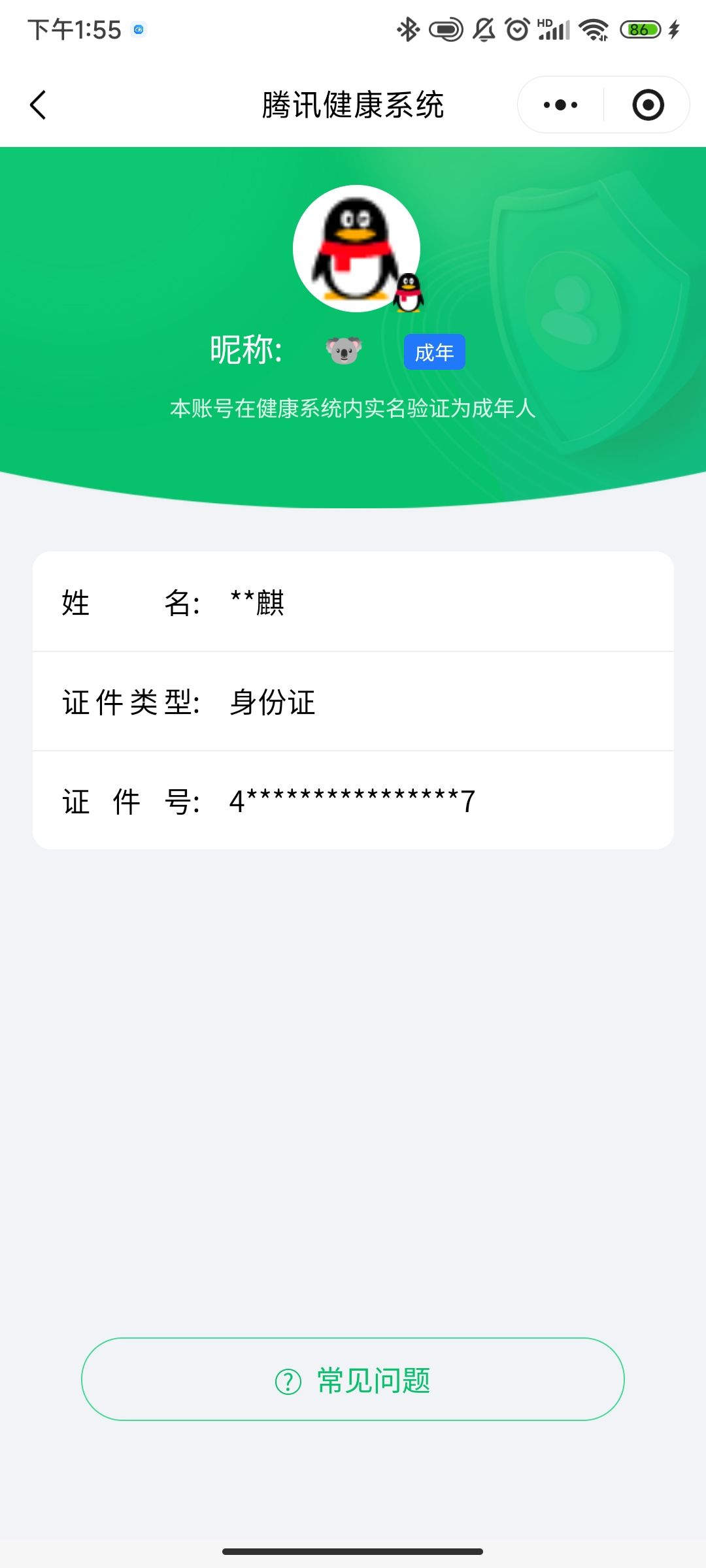Click the Wi-Fi icon in the status bar
The image size is (706, 1568).
pyautogui.click(x=592, y=29)
